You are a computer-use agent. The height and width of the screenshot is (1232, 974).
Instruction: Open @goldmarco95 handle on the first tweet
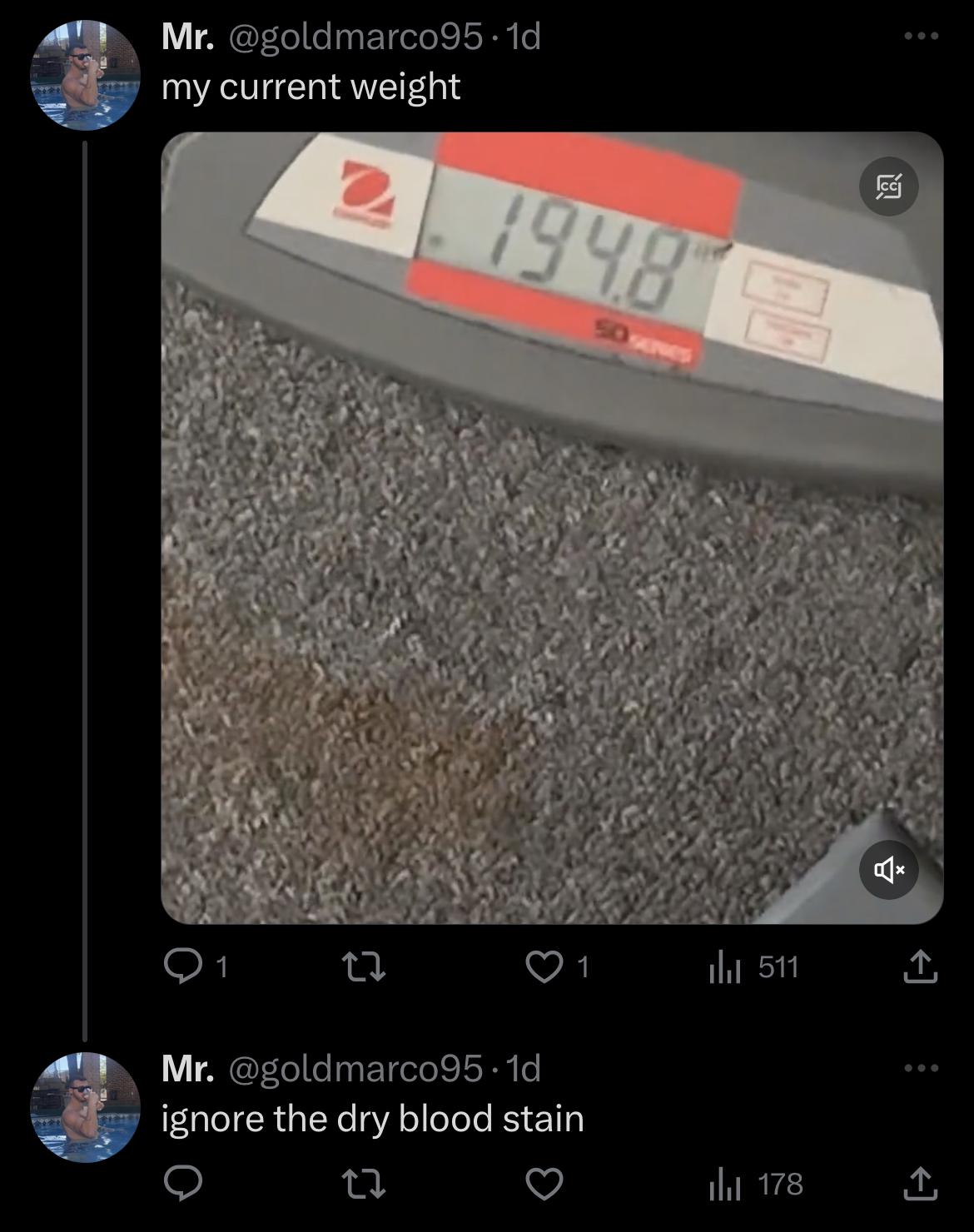point(355,36)
